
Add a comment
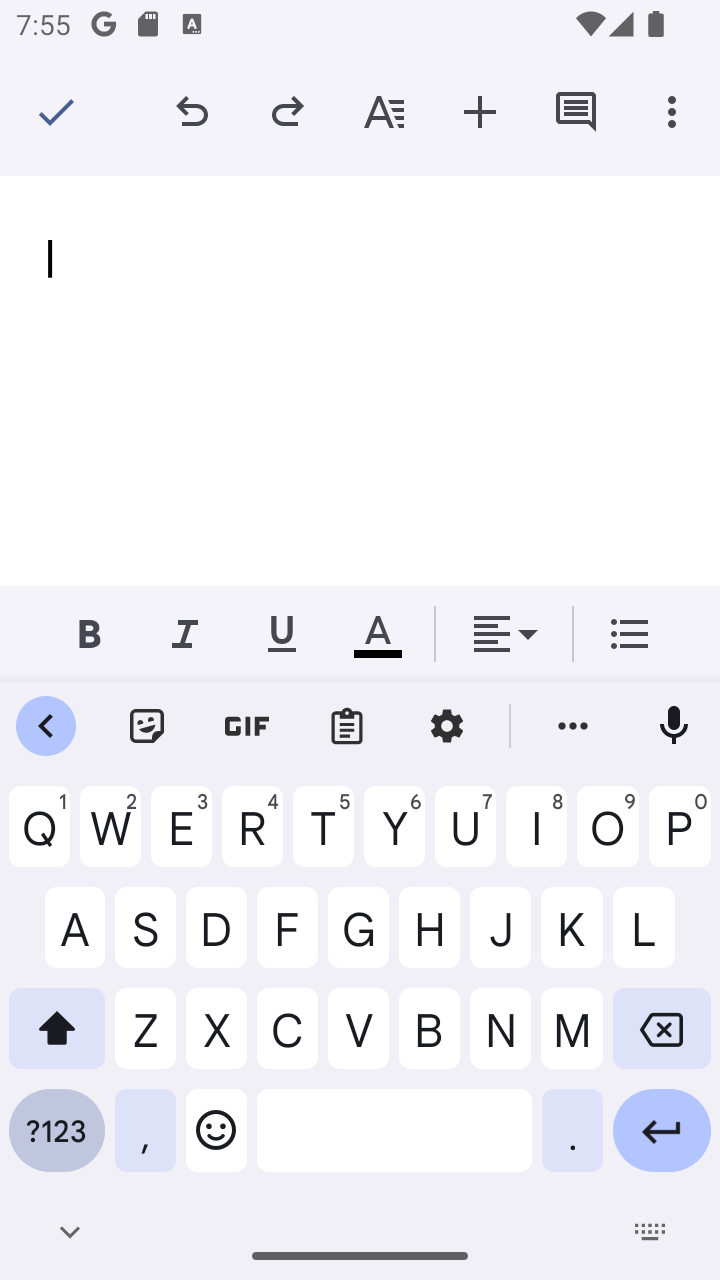pyautogui.click(x=576, y=112)
